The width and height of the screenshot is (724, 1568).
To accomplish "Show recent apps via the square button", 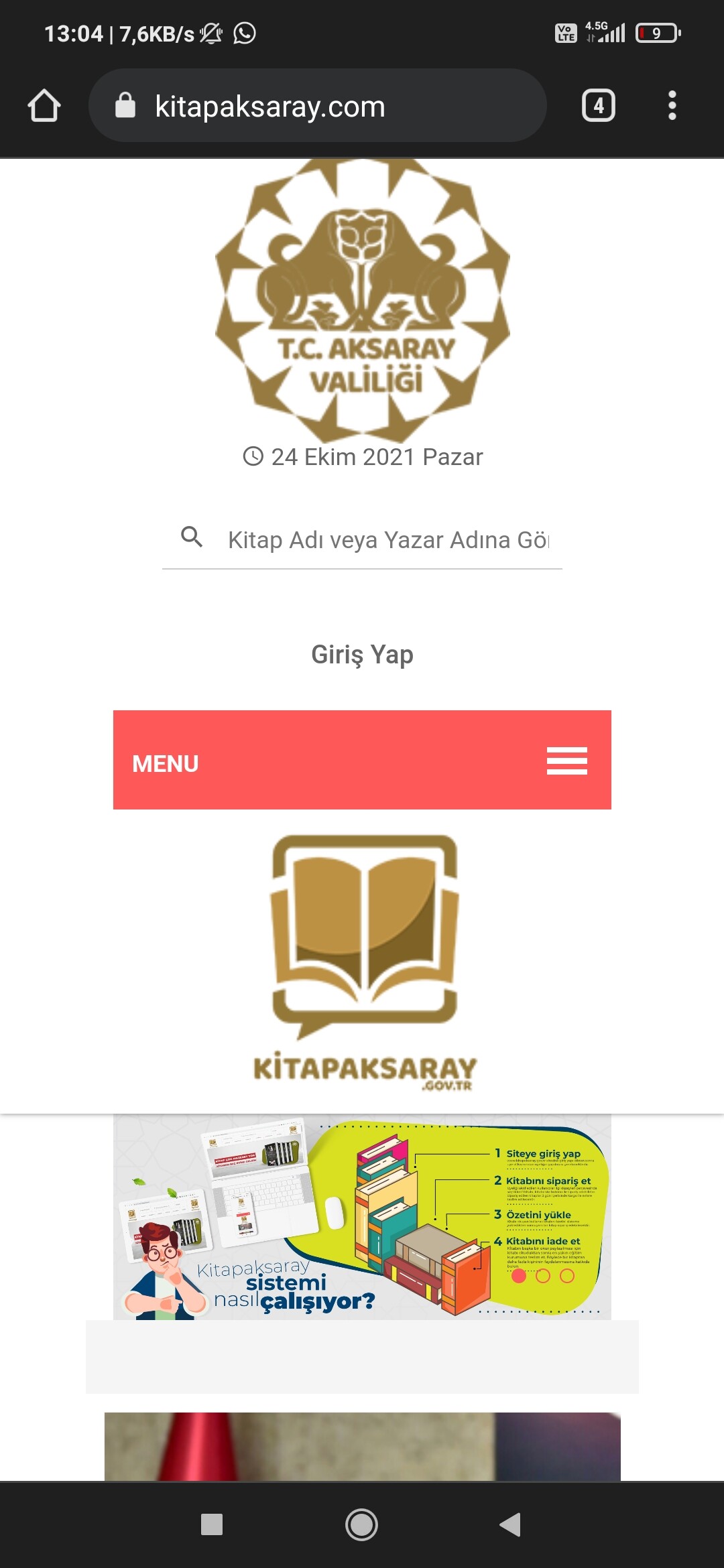I will click(x=212, y=1524).
